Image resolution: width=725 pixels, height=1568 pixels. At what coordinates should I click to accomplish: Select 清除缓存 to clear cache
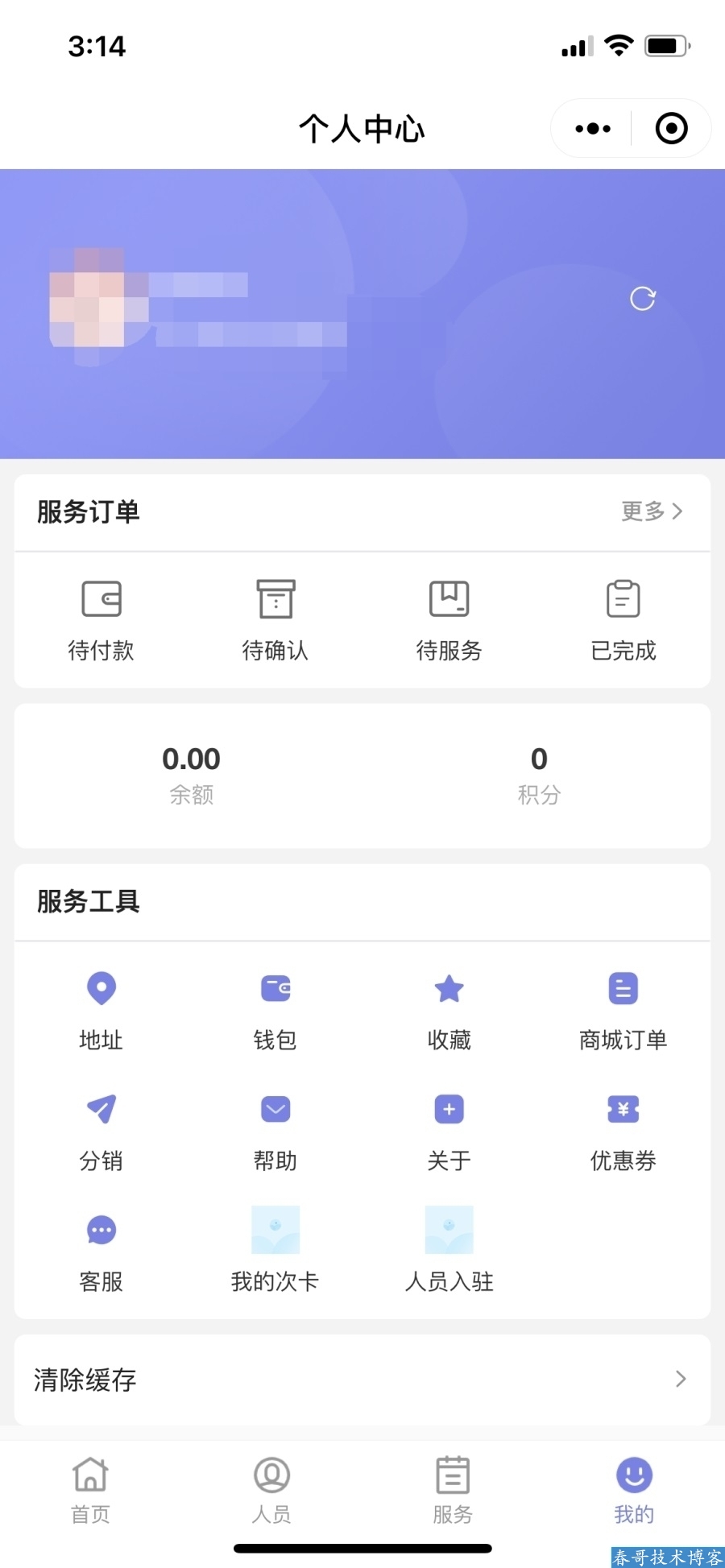tap(362, 1380)
